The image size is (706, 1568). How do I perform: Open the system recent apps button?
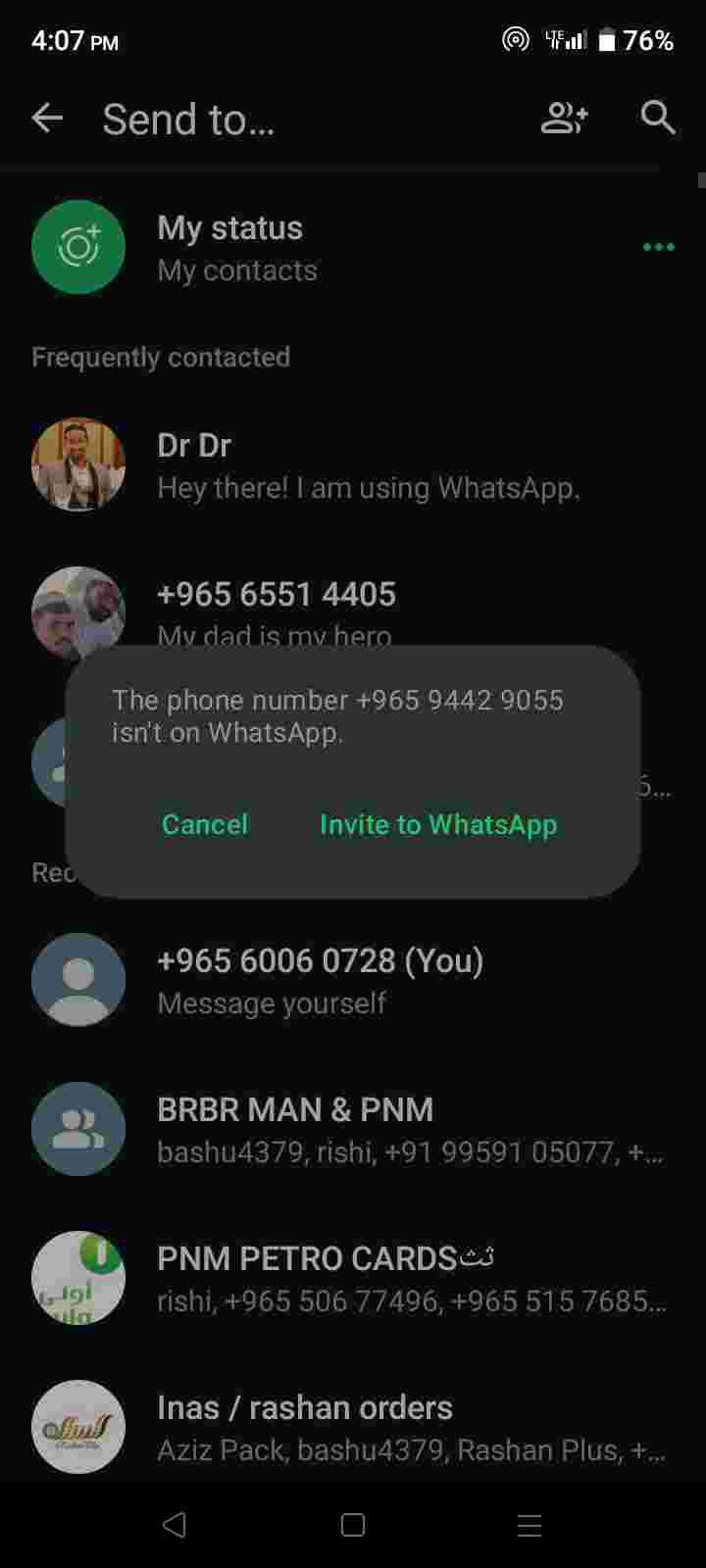(529, 1525)
